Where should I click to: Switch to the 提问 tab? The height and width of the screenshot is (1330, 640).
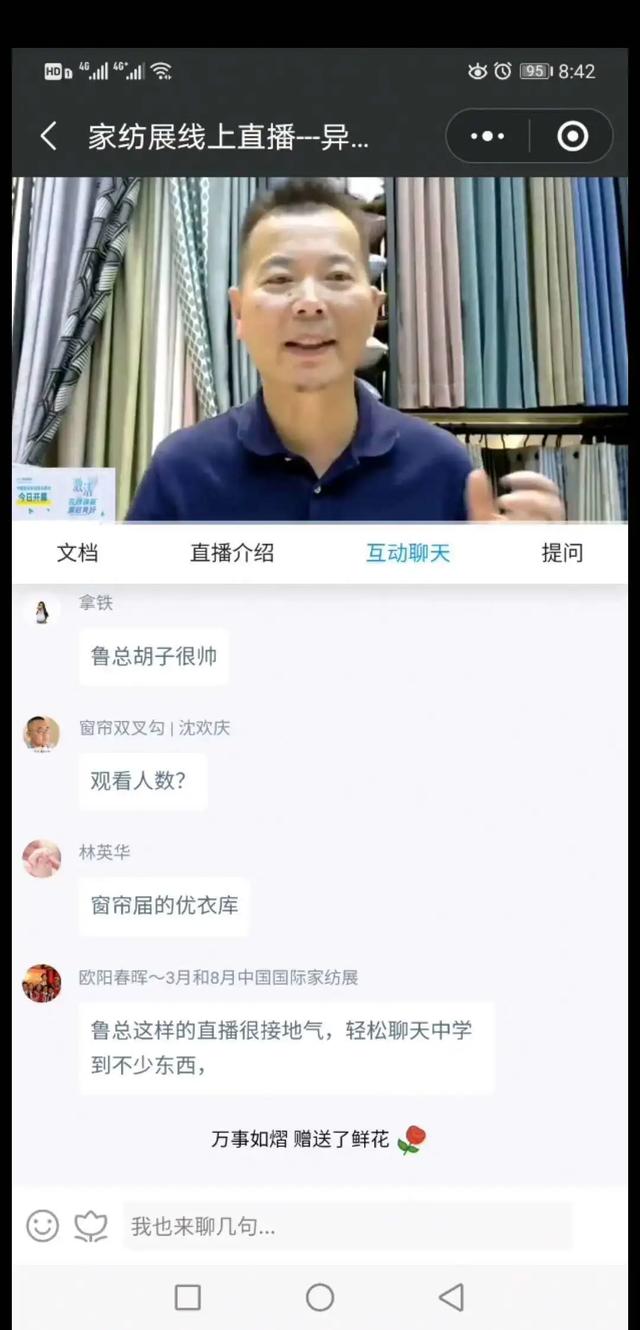[x=562, y=553]
